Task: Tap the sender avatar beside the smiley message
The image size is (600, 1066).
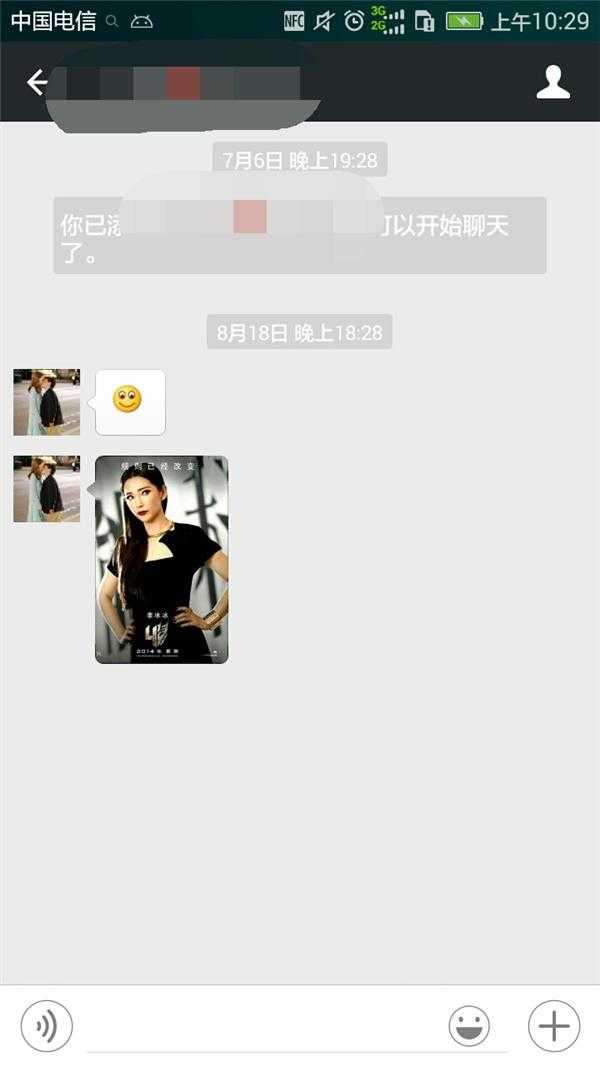Action: tap(47, 402)
